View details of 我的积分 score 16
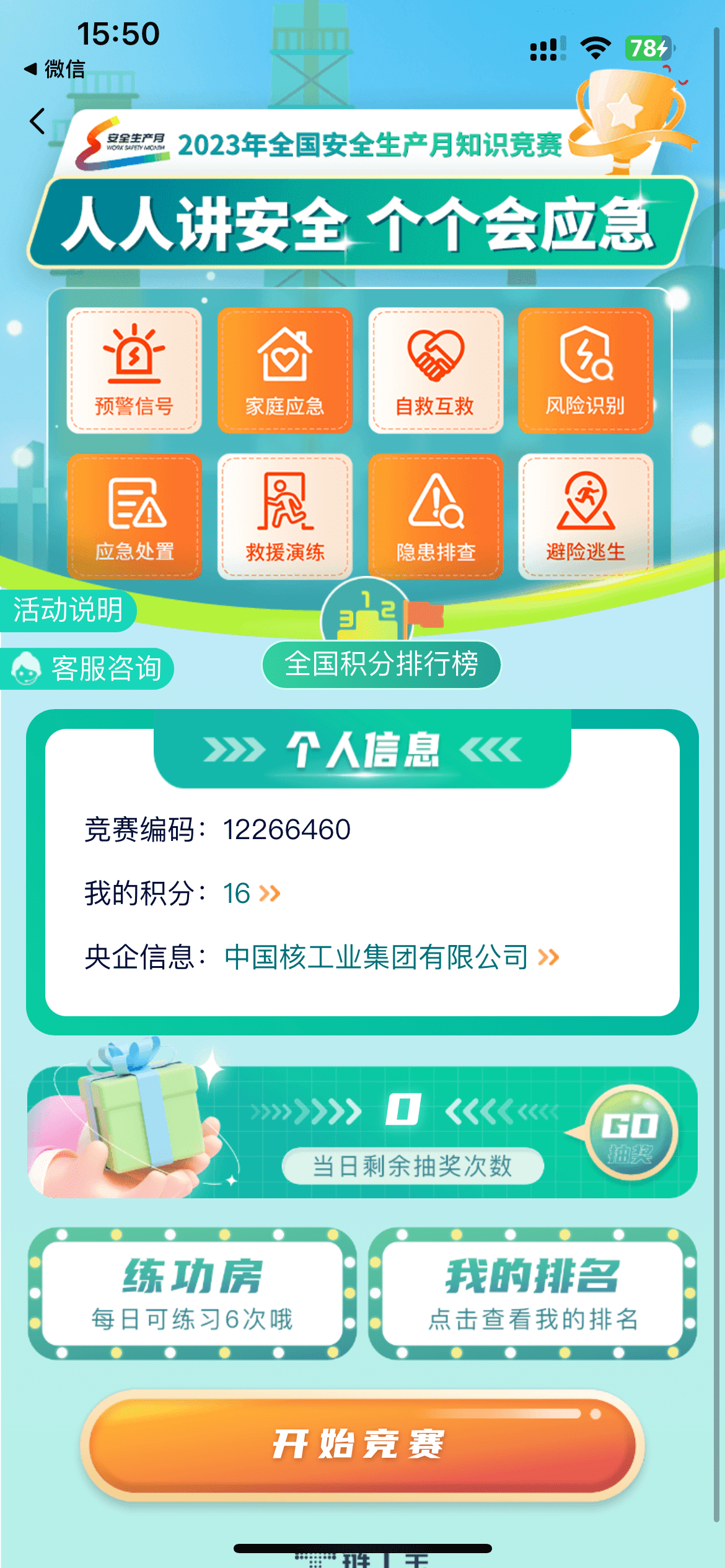Screen dimensions: 725x1568 click(252, 894)
